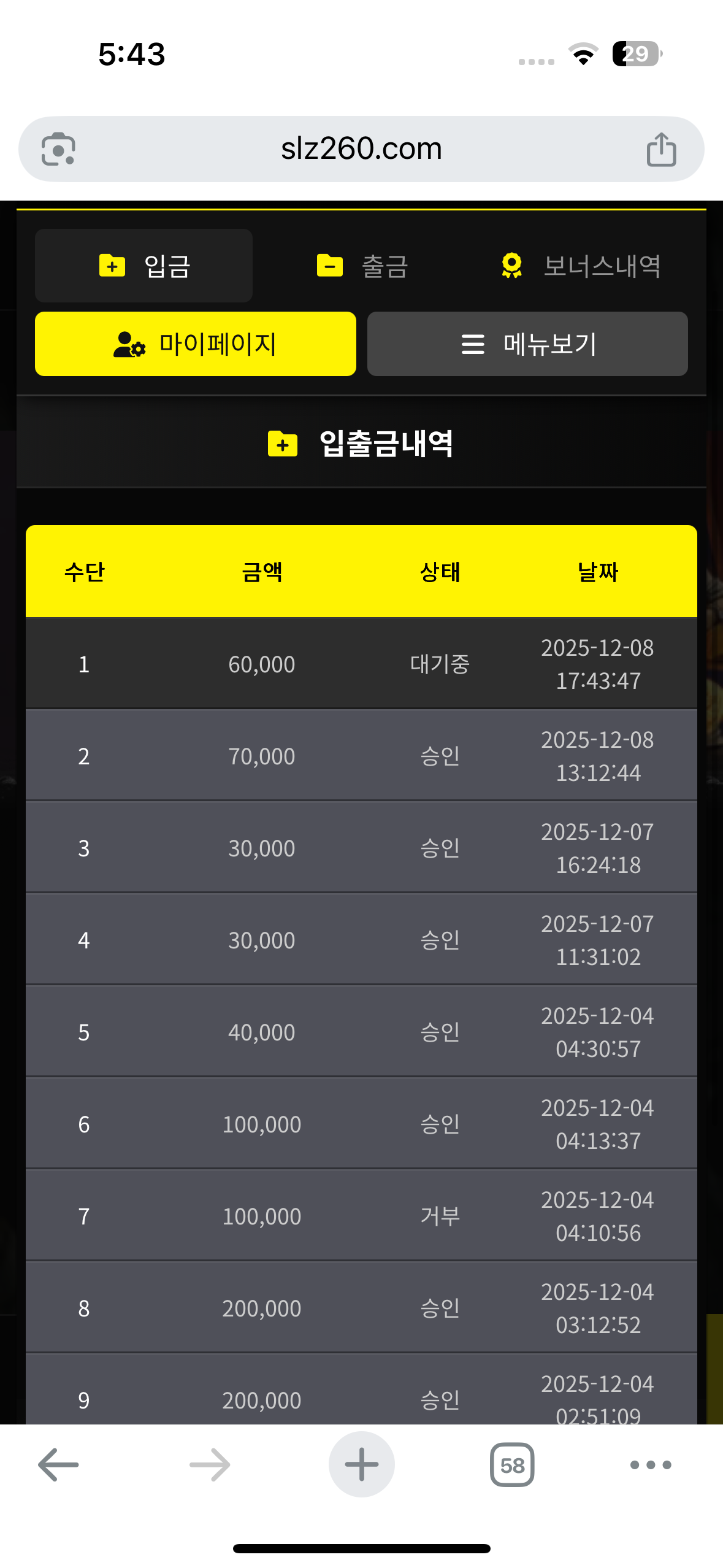Share this page from the address bar
Viewport: 723px width, 1568px height.
coord(661,149)
